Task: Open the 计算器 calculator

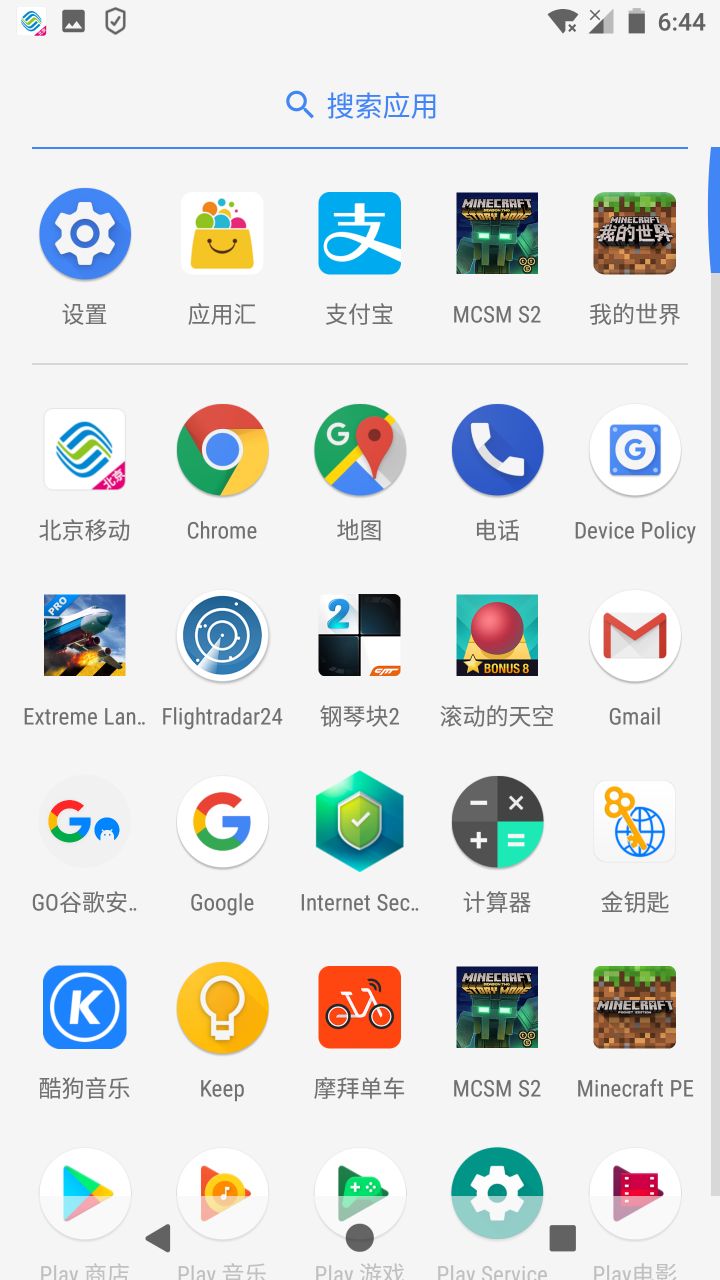Action: click(x=497, y=822)
